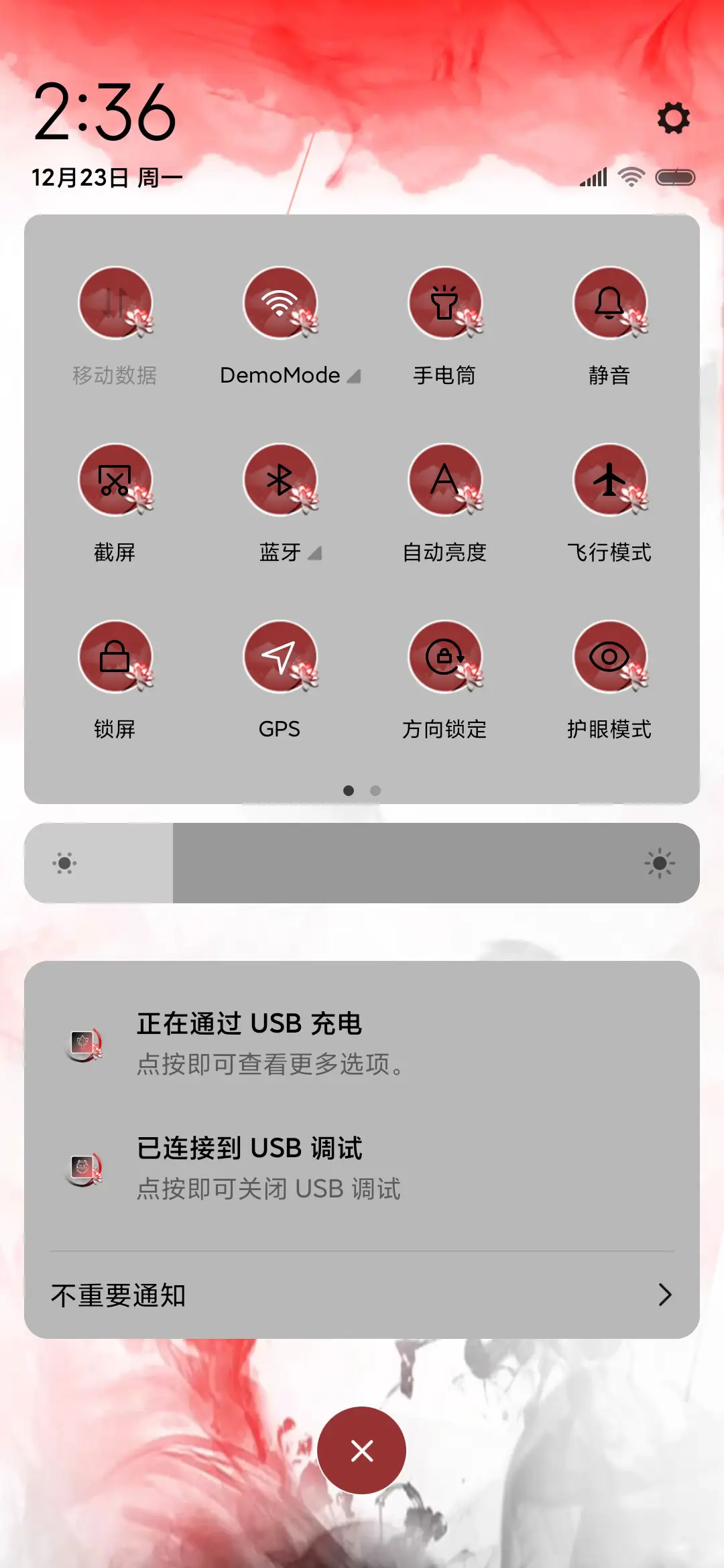Toggle silent mode (静音)
724x1568 pixels.
coord(609,303)
